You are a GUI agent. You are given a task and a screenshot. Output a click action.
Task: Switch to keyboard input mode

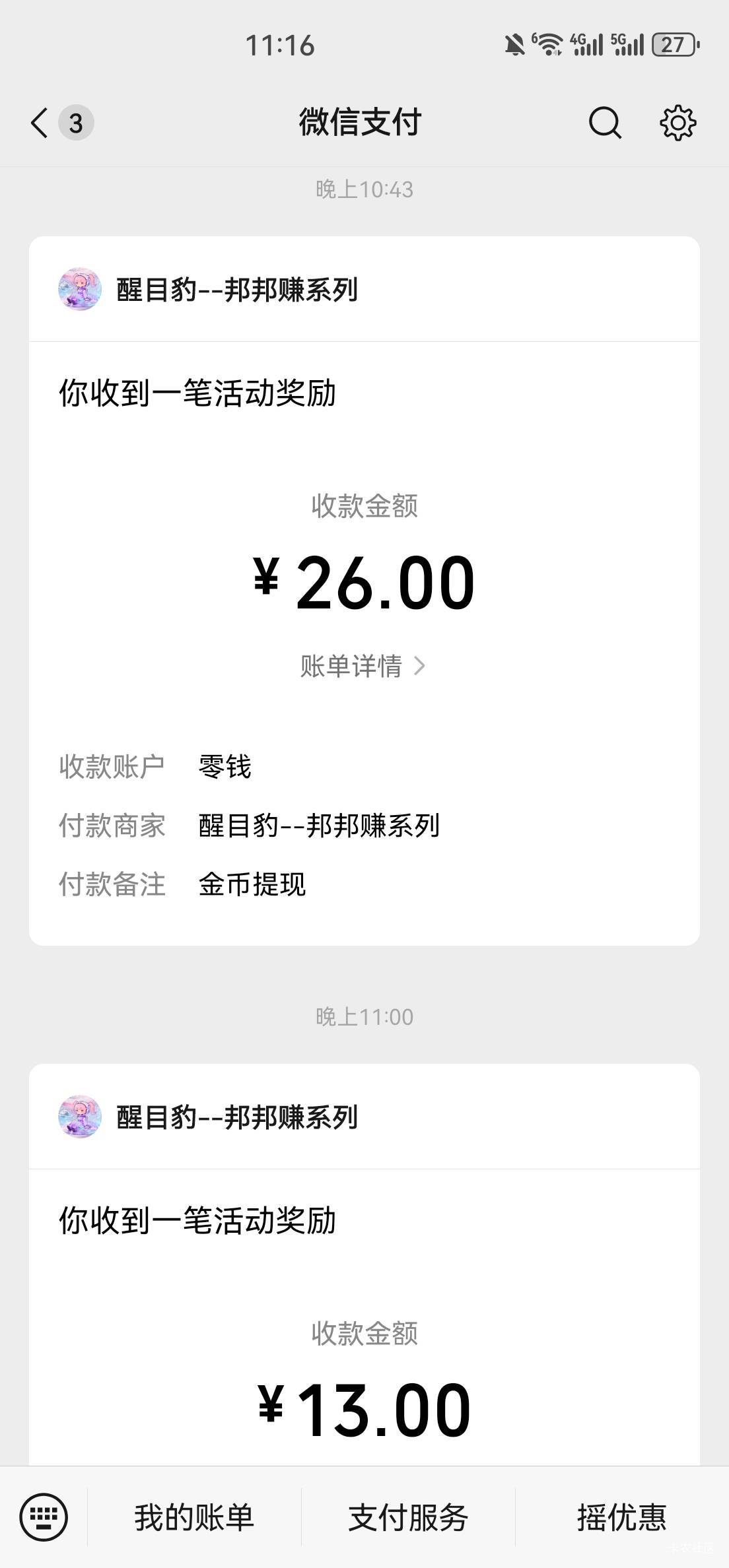44,1517
